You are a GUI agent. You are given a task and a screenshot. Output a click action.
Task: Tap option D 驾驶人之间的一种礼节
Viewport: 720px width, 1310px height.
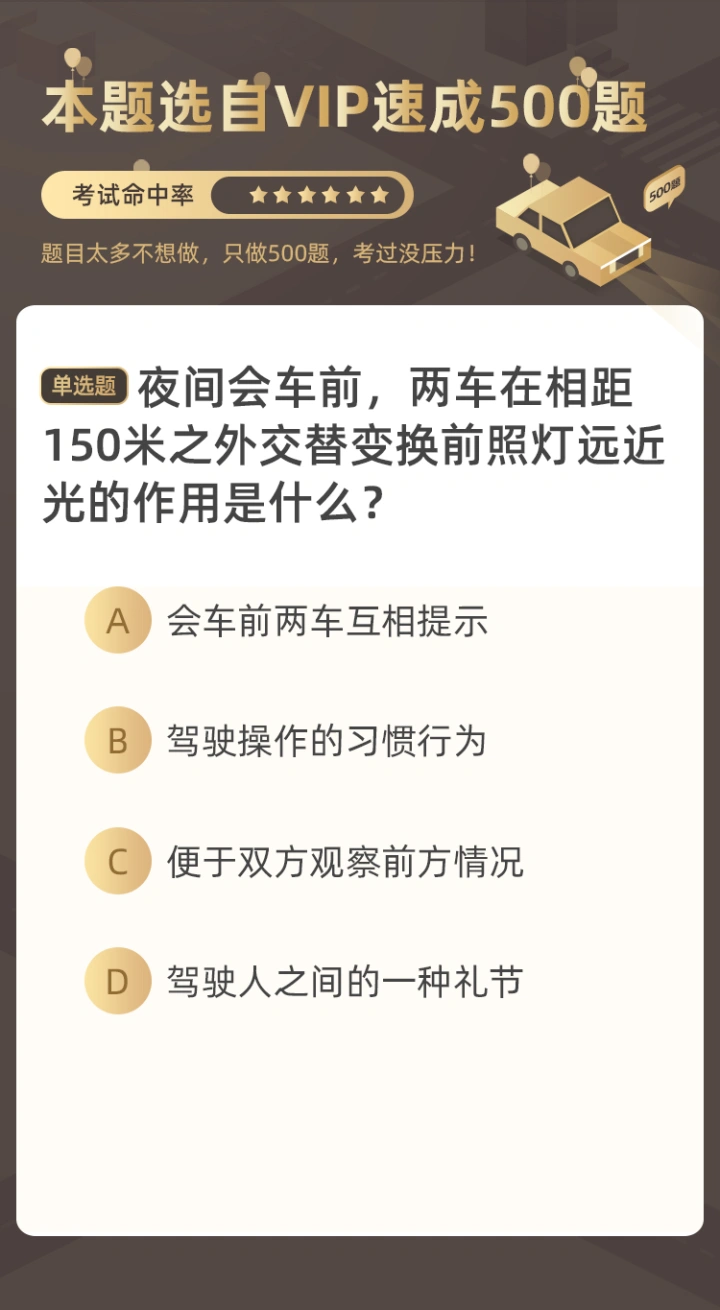[118, 981]
